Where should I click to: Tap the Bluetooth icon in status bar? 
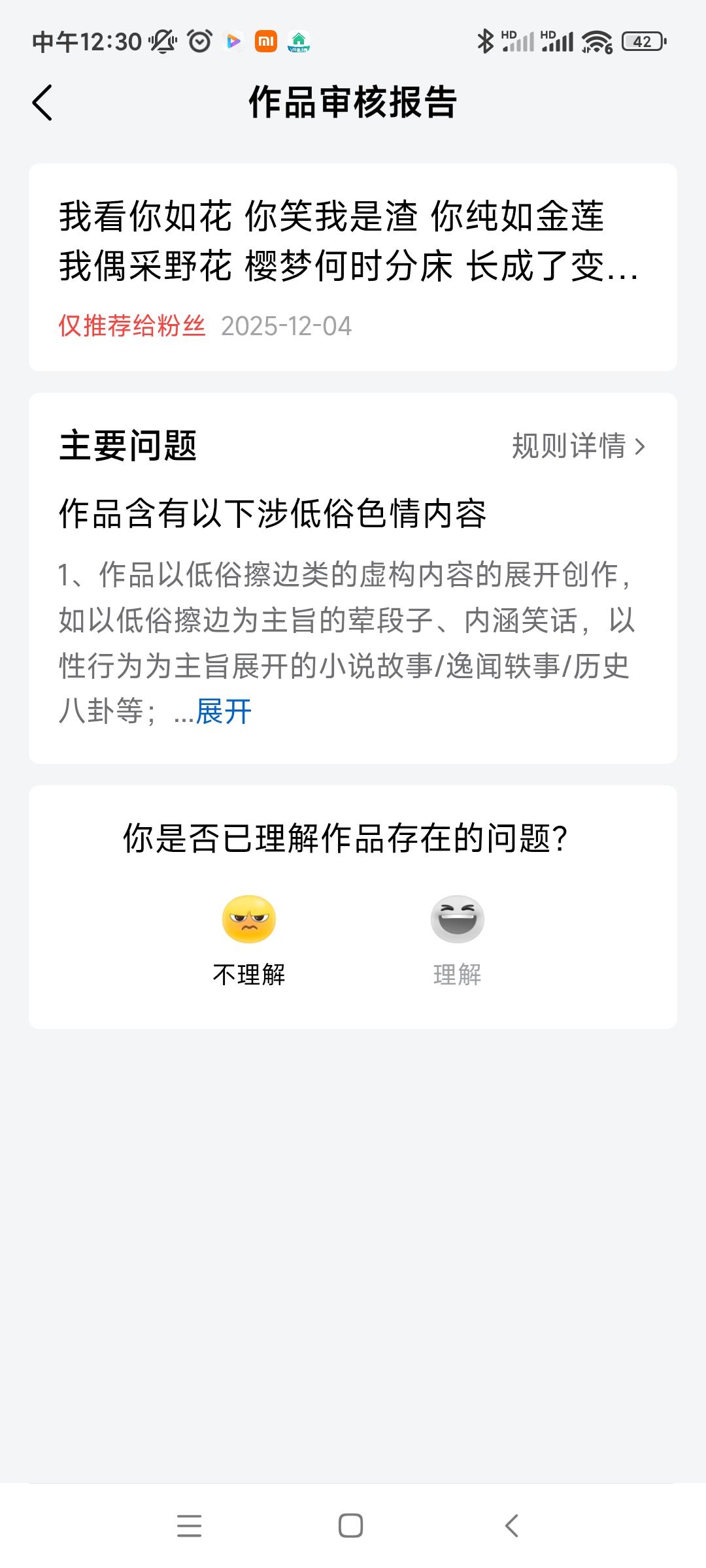click(486, 41)
